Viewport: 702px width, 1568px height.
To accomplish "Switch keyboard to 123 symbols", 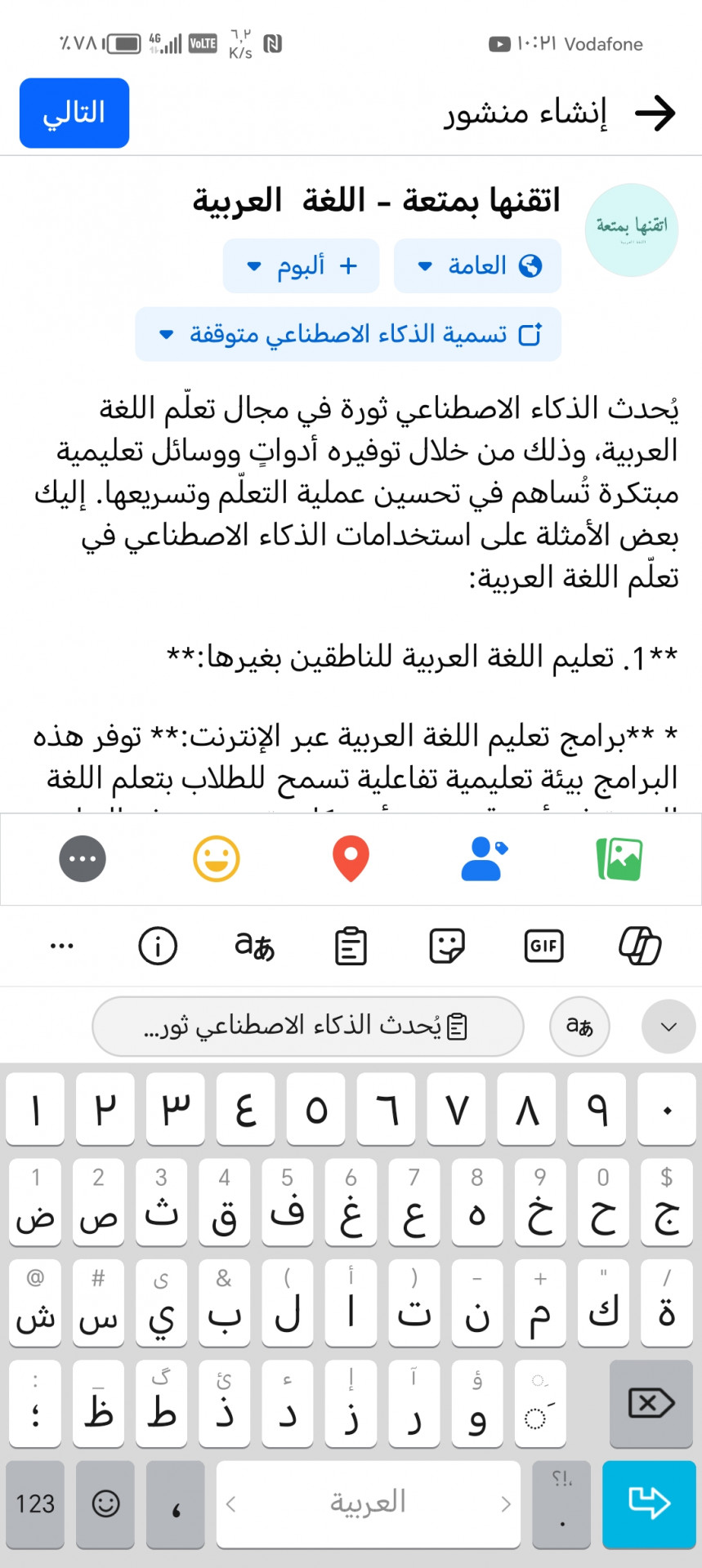I will pyautogui.click(x=35, y=1503).
